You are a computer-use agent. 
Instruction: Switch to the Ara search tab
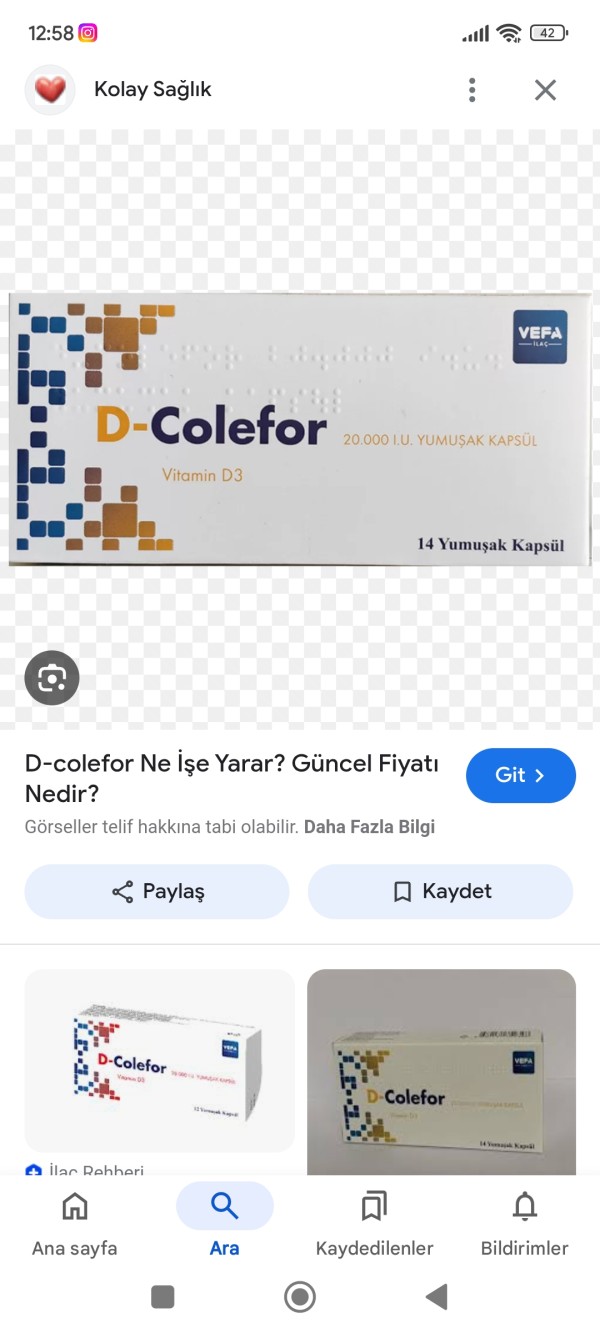[224, 1222]
